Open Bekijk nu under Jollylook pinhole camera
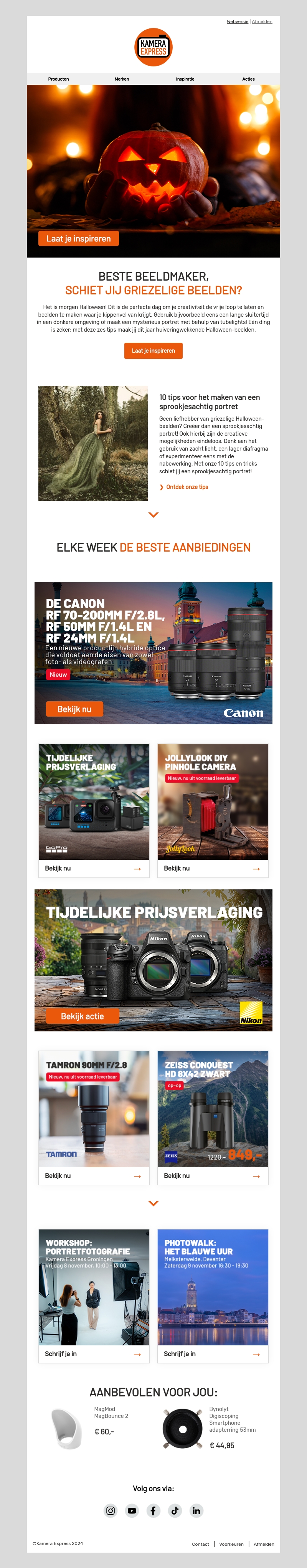307x1568 pixels. tap(213, 869)
